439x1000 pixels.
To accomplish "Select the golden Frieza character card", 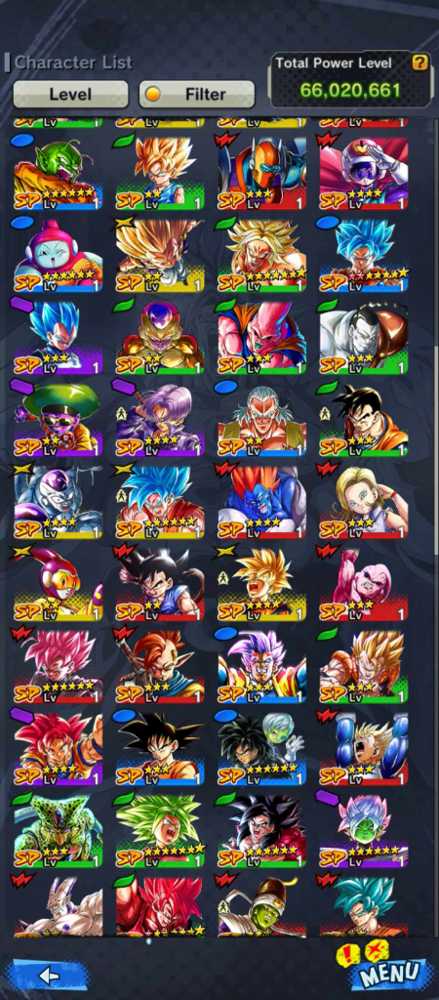I will [x=160, y=337].
